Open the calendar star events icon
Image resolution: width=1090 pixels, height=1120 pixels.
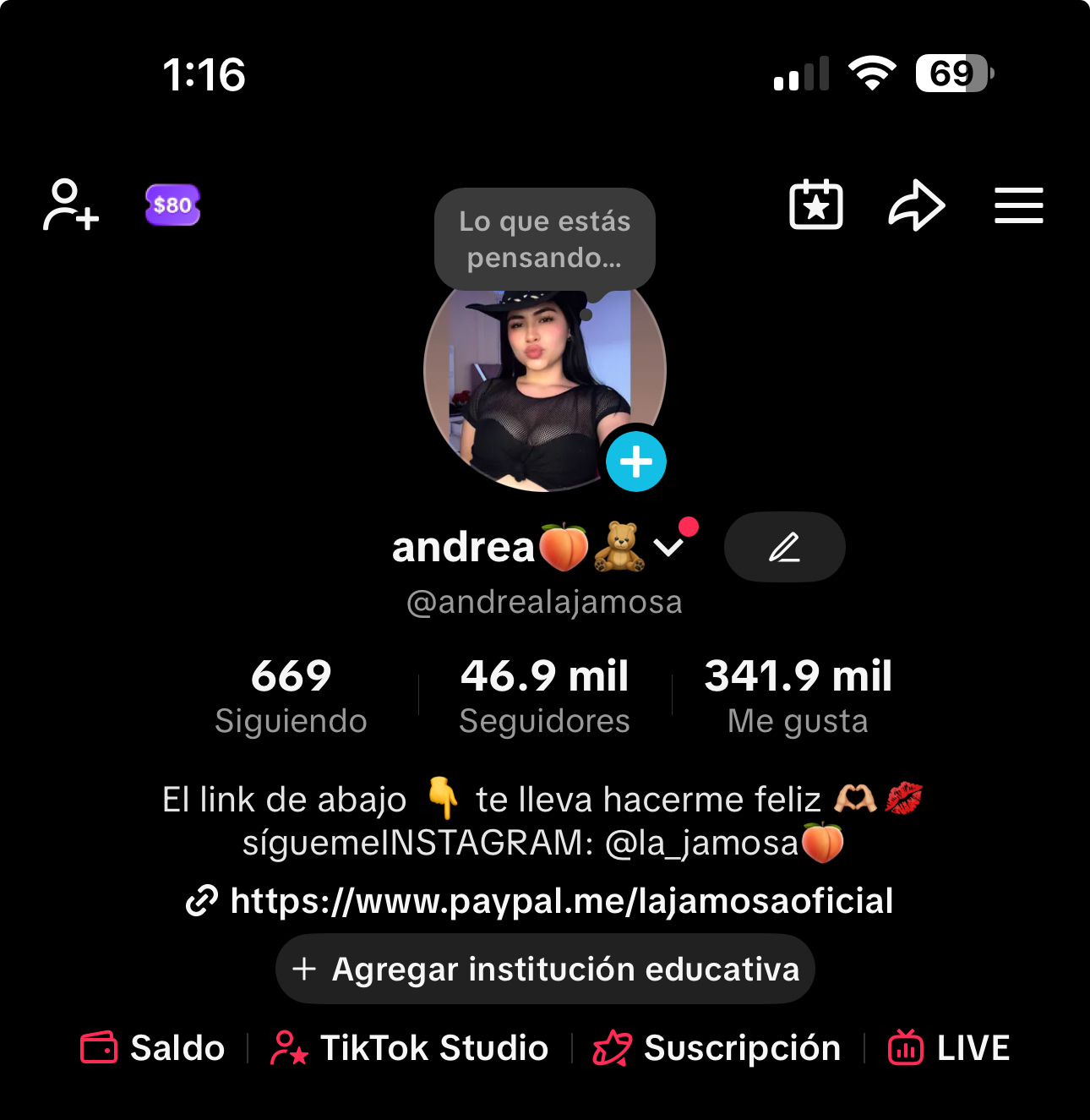coord(815,205)
